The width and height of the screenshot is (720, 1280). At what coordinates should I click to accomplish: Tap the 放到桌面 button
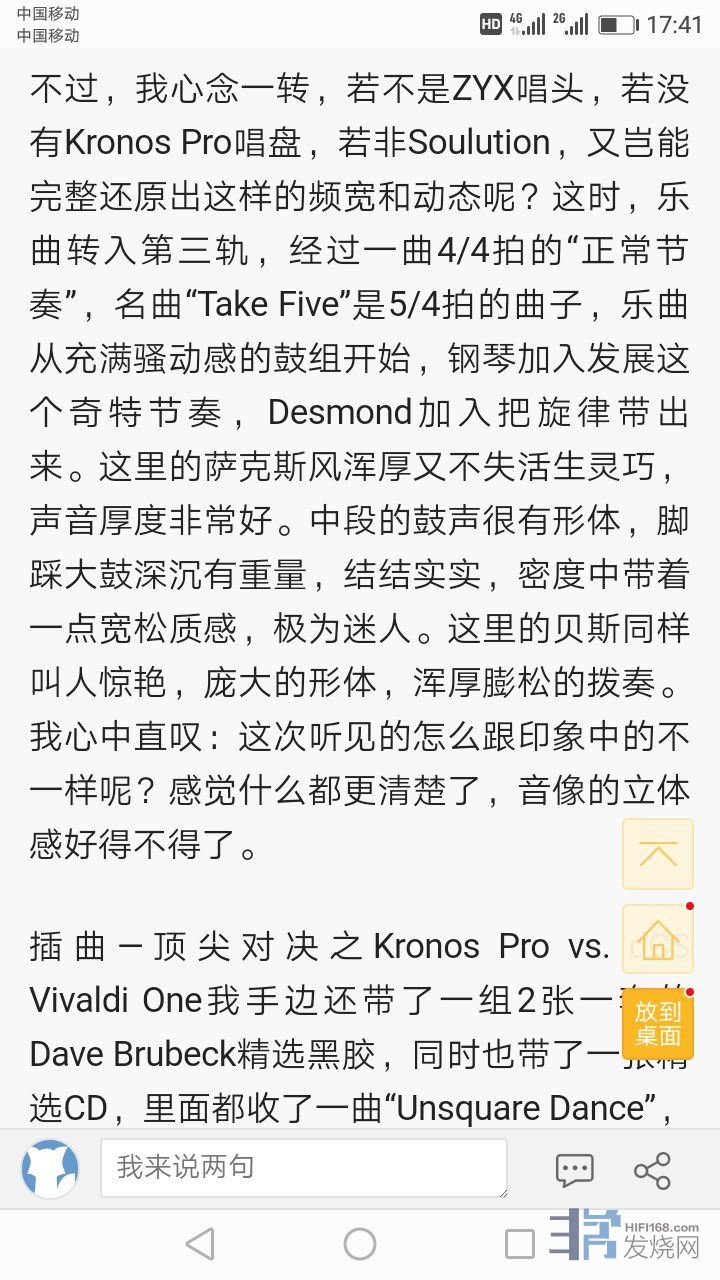tap(657, 1023)
